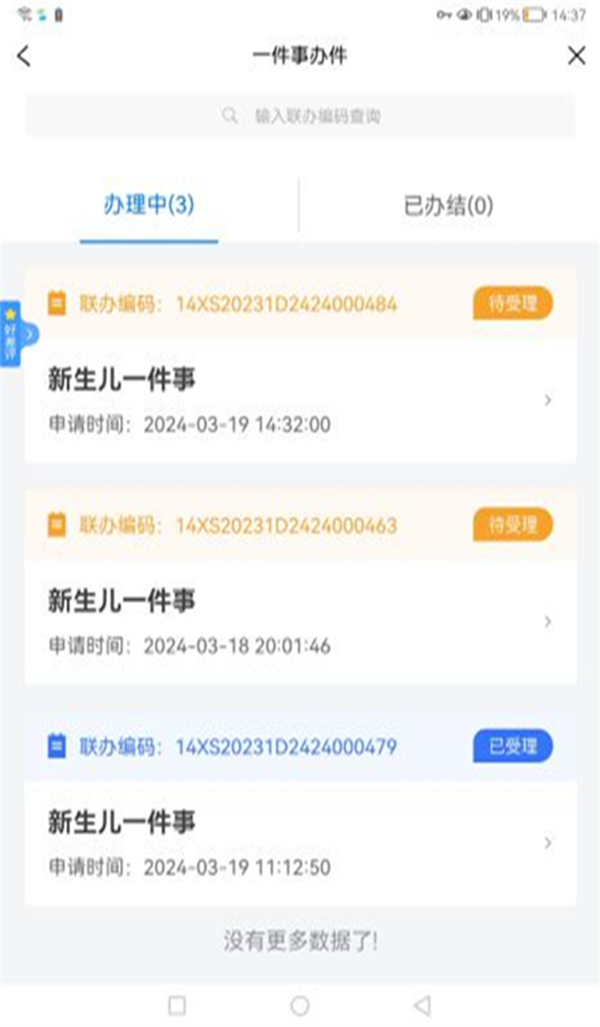Tap the system home button
The height and width of the screenshot is (1027, 600).
(x=300, y=1004)
